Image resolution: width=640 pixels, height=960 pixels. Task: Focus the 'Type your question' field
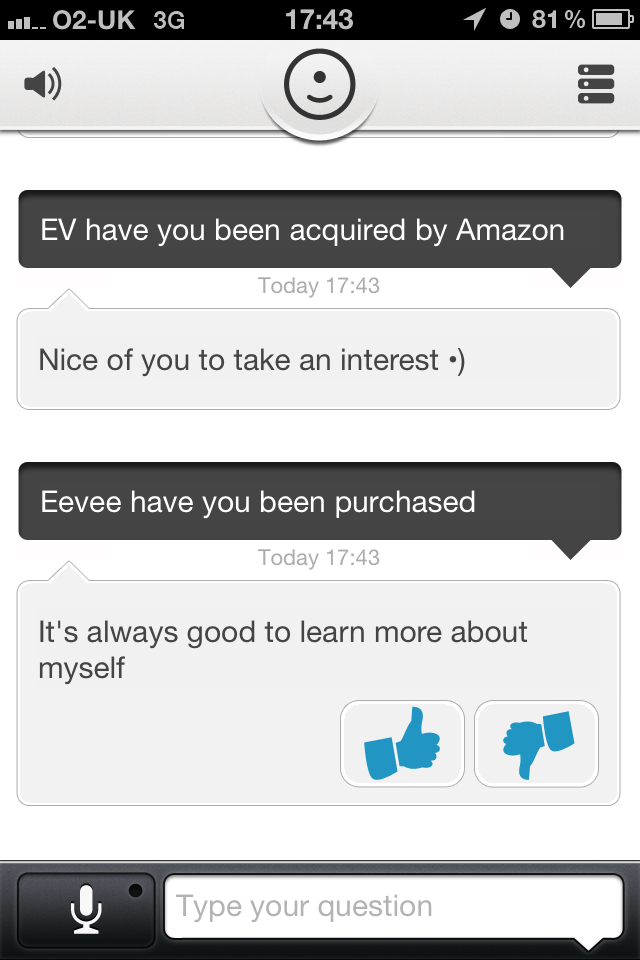392,908
